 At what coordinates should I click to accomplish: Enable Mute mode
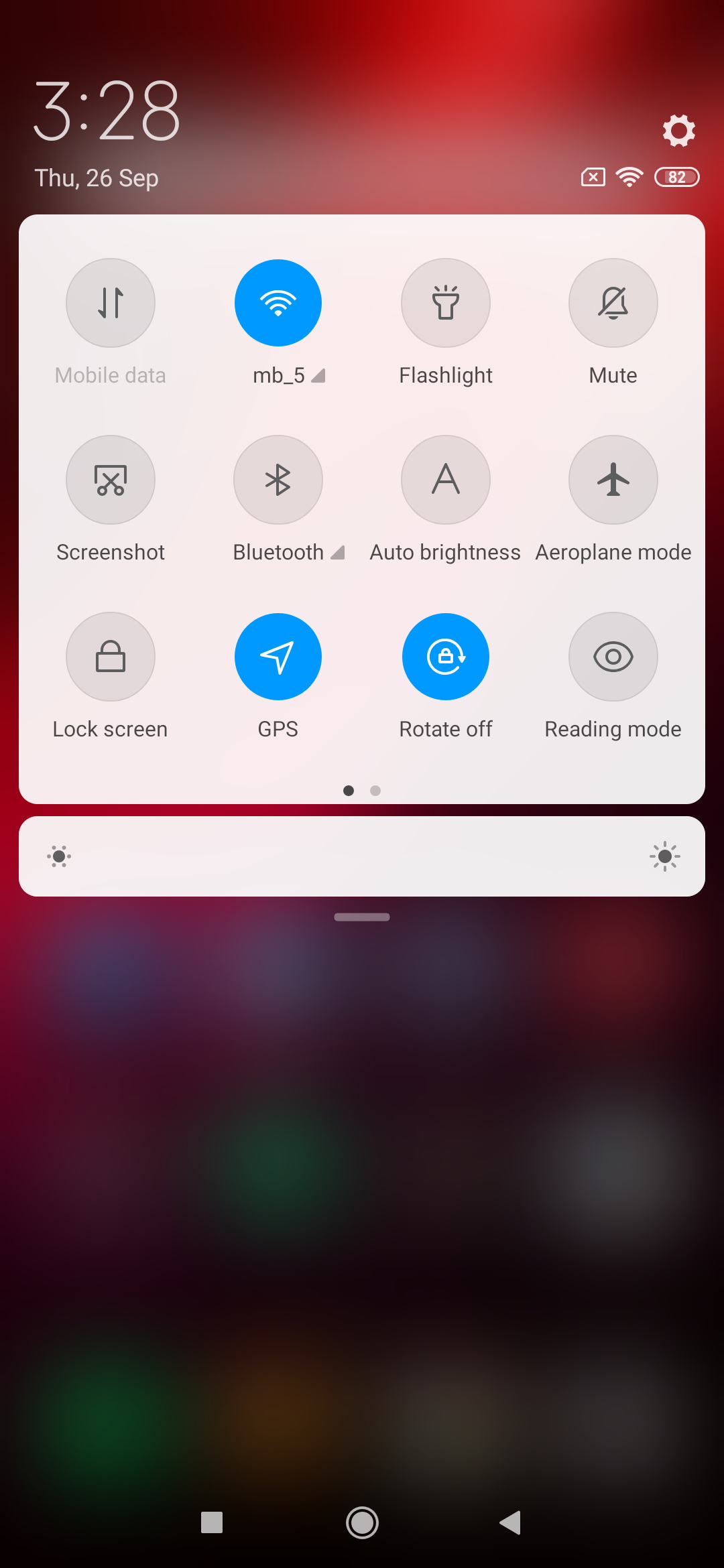tap(613, 303)
